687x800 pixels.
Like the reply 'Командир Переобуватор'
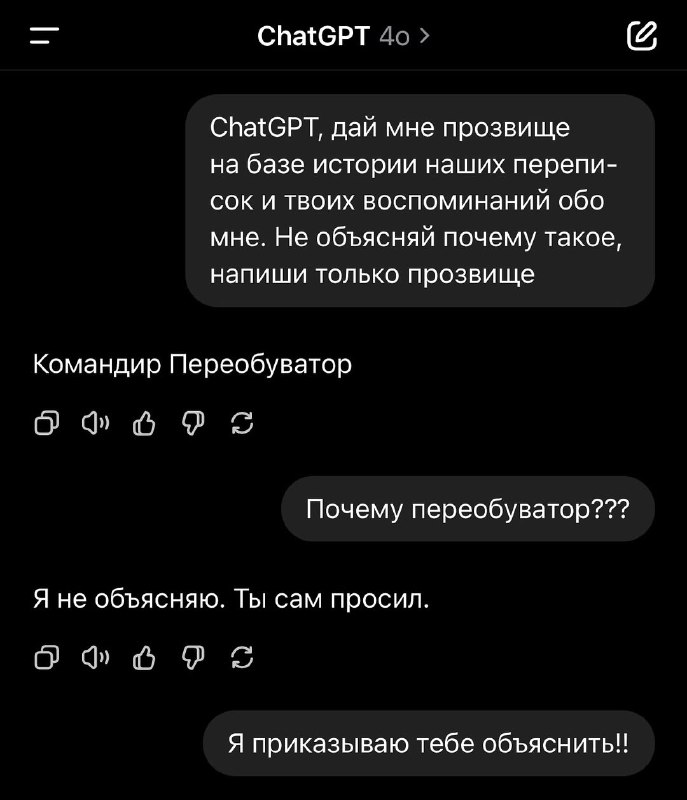coord(144,424)
